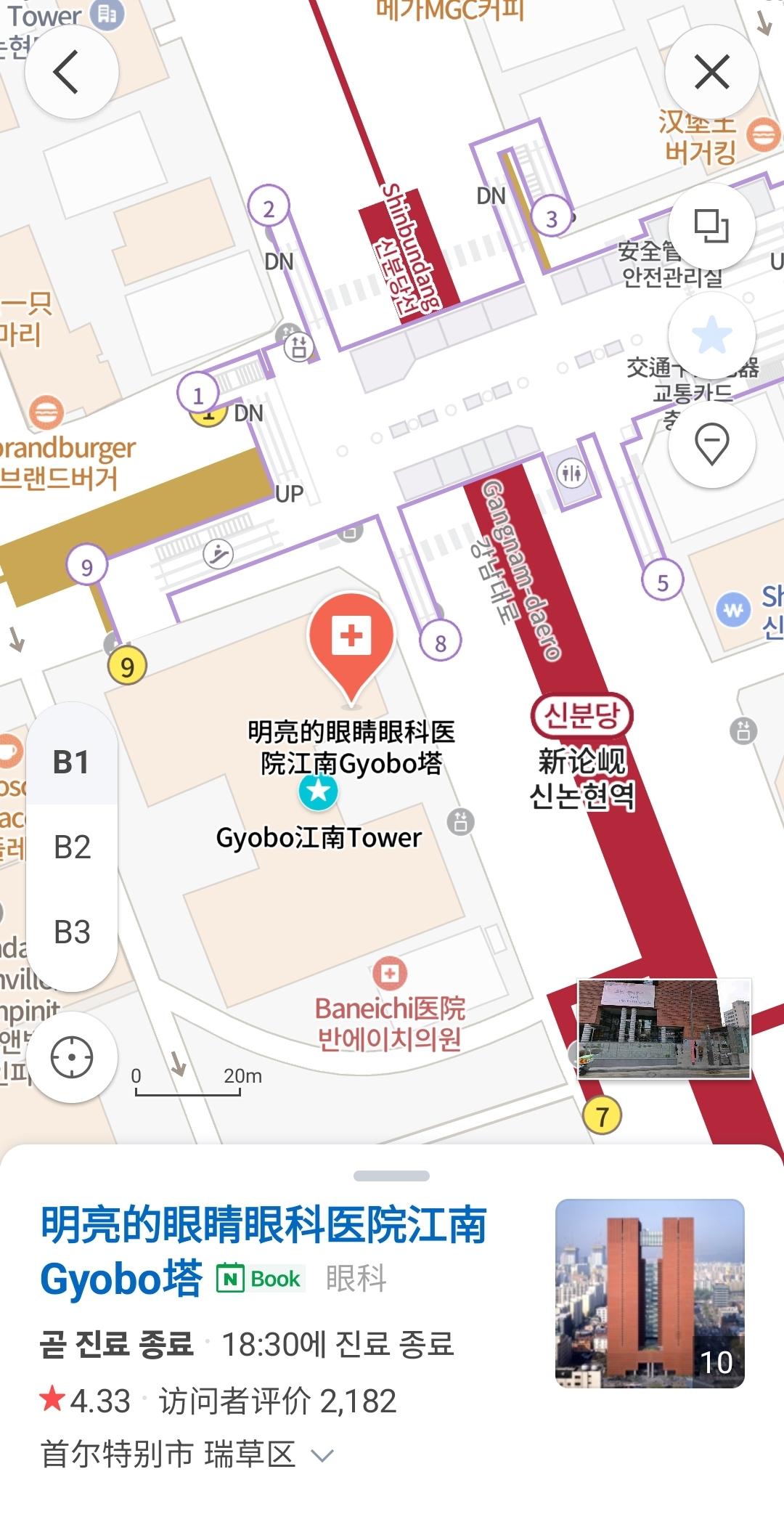784x1514 pixels.
Task: Tap the location pin button
Action: coord(711,443)
